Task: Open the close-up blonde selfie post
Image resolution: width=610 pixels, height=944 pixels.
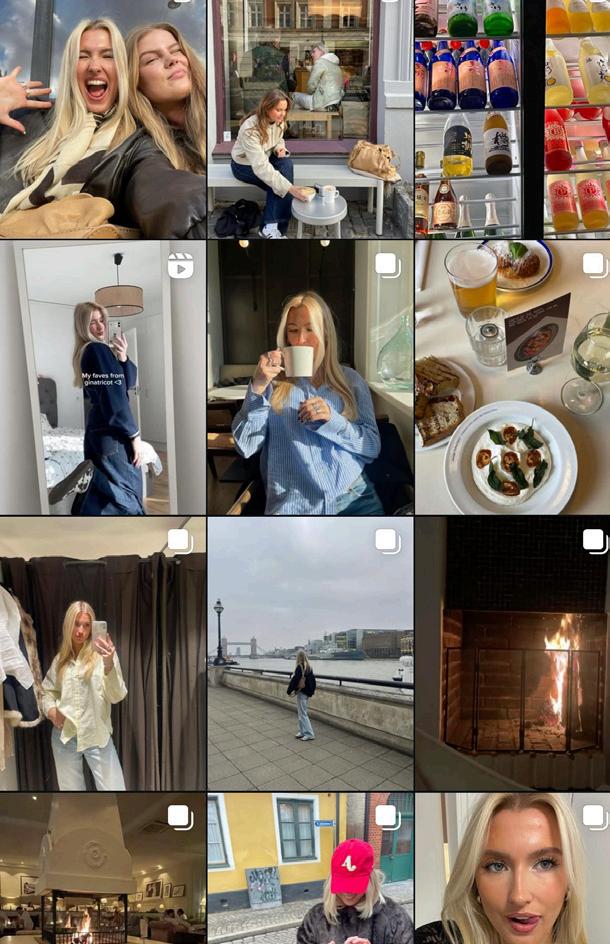Action: pyautogui.click(x=512, y=868)
